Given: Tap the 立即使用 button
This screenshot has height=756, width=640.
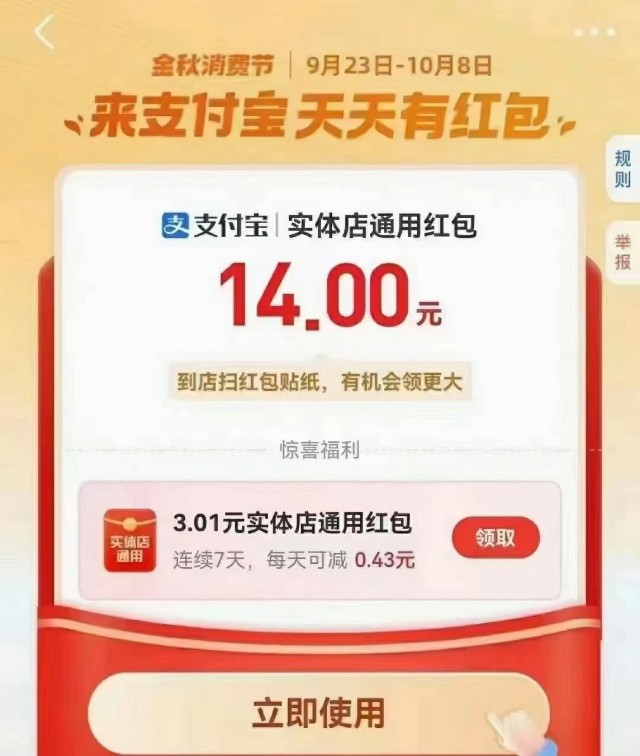Looking at the screenshot, I should pyautogui.click(x=318, y=713).
